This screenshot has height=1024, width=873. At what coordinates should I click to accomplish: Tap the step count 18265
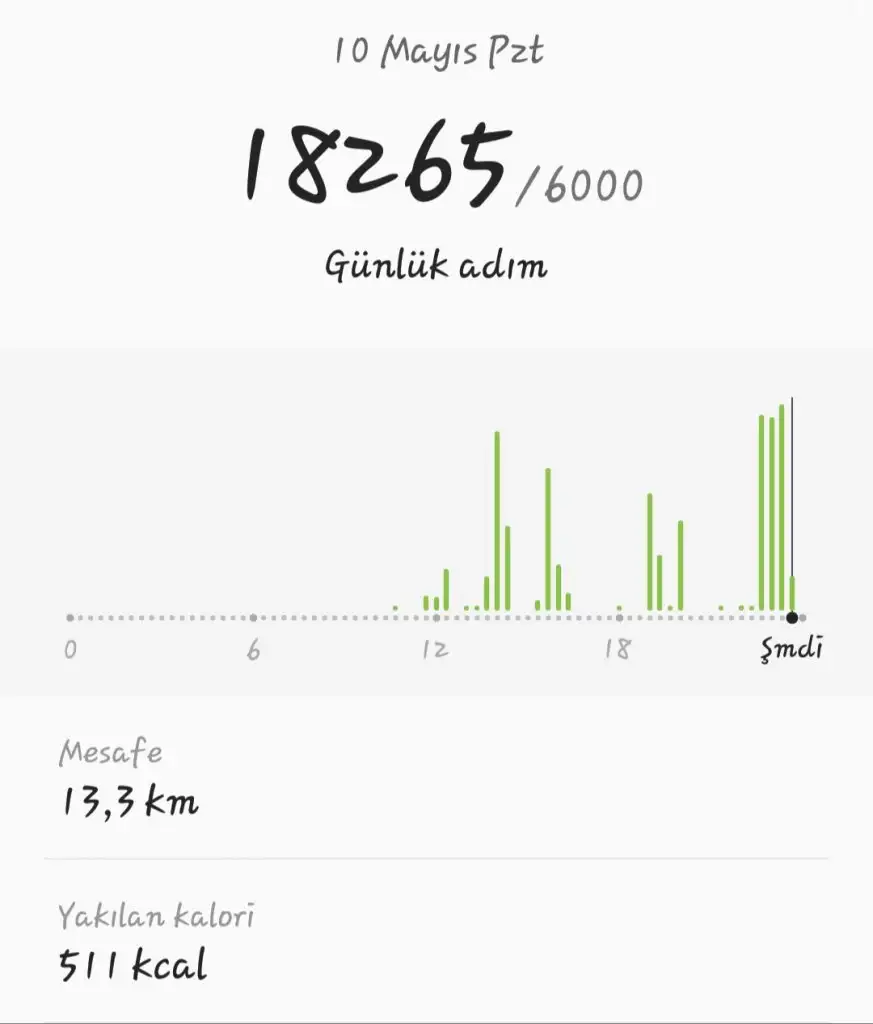[375, 165]
